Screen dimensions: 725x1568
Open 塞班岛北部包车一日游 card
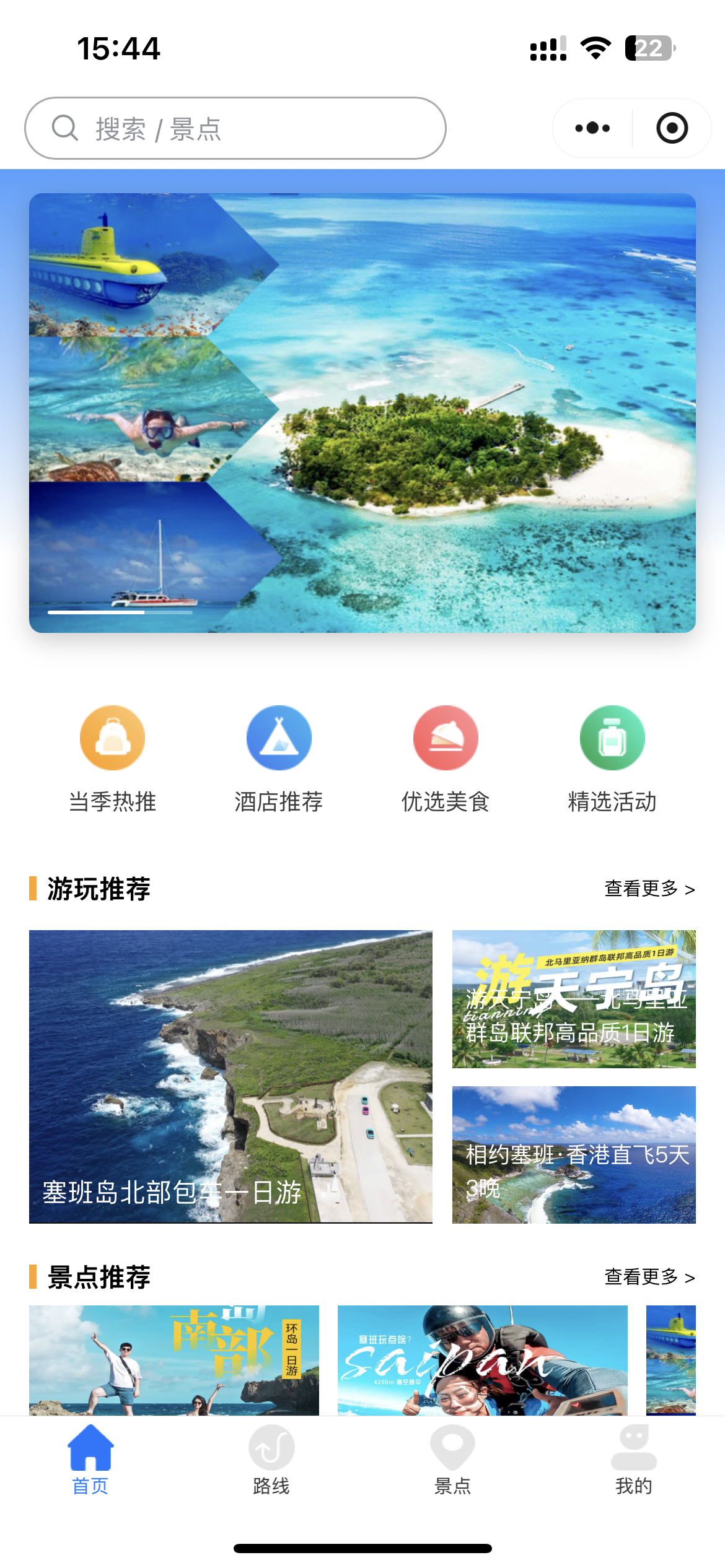point(231,1076)
